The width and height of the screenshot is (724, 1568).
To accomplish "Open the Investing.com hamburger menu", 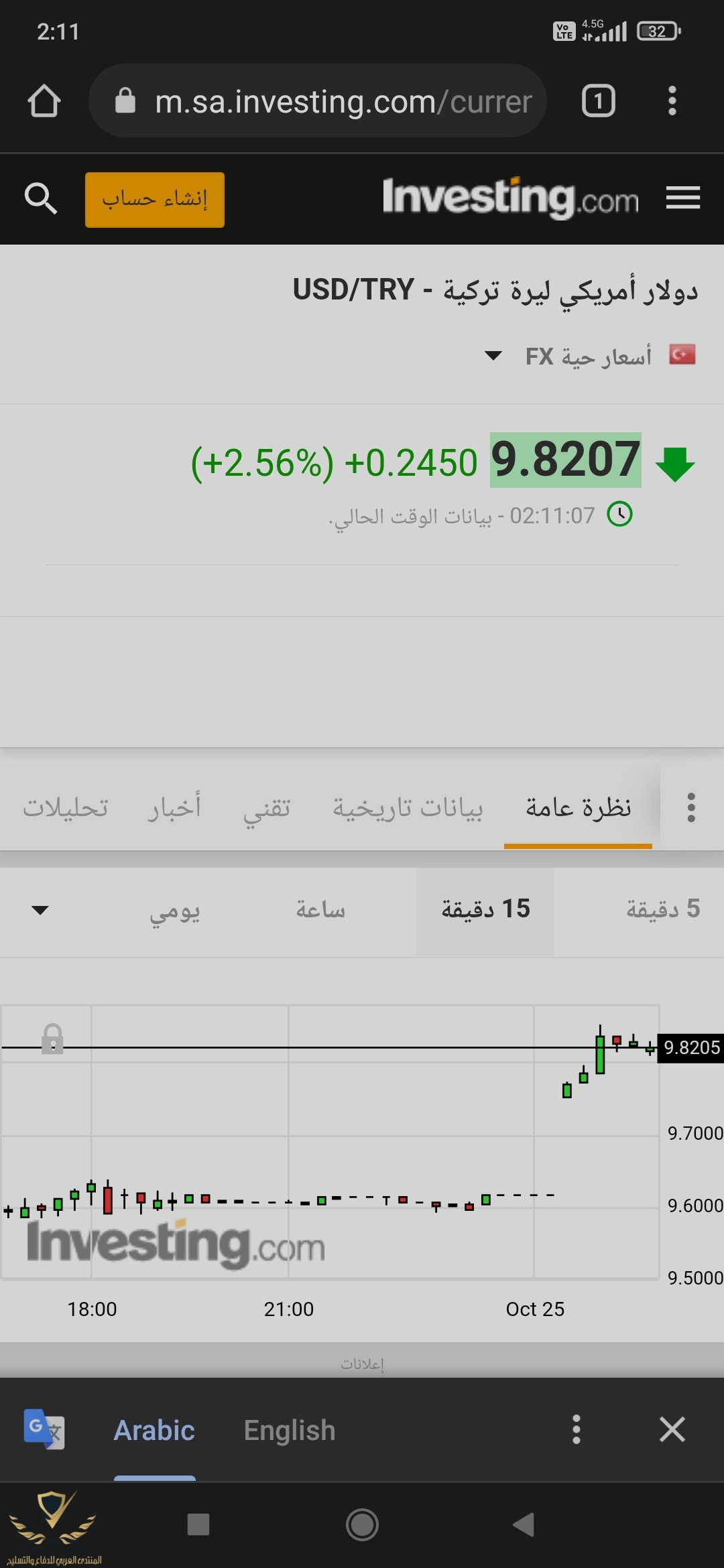I will click(x=682, y=198).
